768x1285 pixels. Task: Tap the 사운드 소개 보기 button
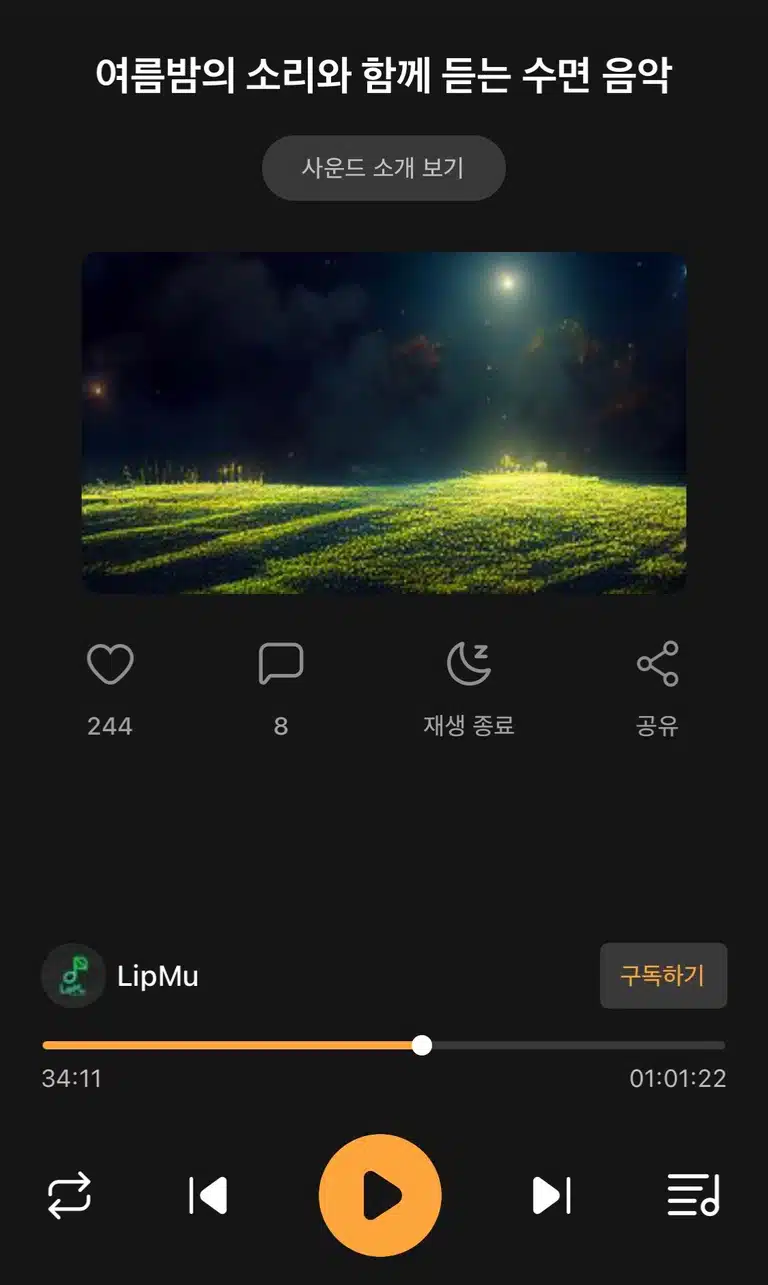point(384,168)
